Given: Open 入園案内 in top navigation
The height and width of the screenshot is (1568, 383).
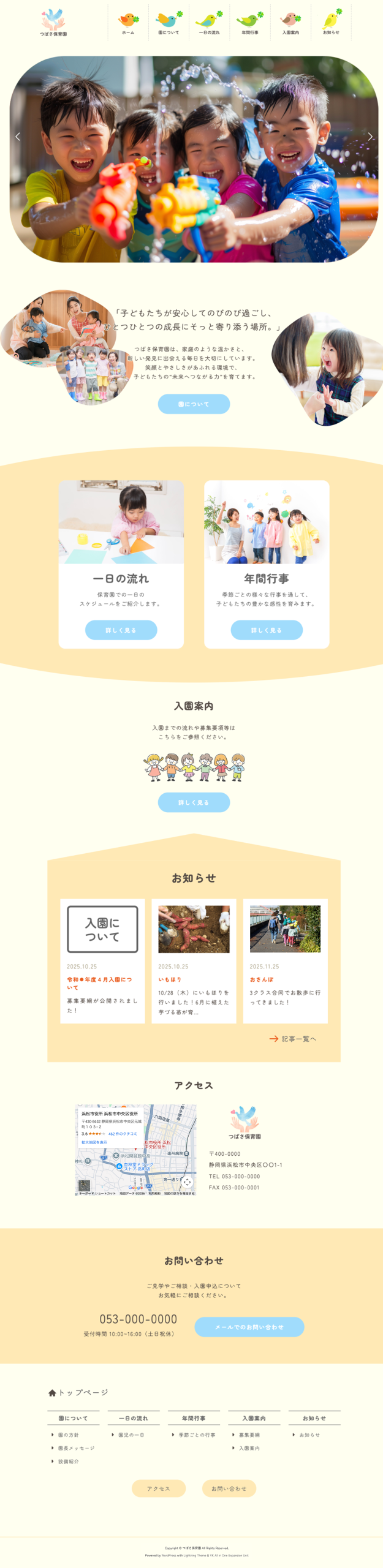Looking at the screenshot, I should coord(290,24).
